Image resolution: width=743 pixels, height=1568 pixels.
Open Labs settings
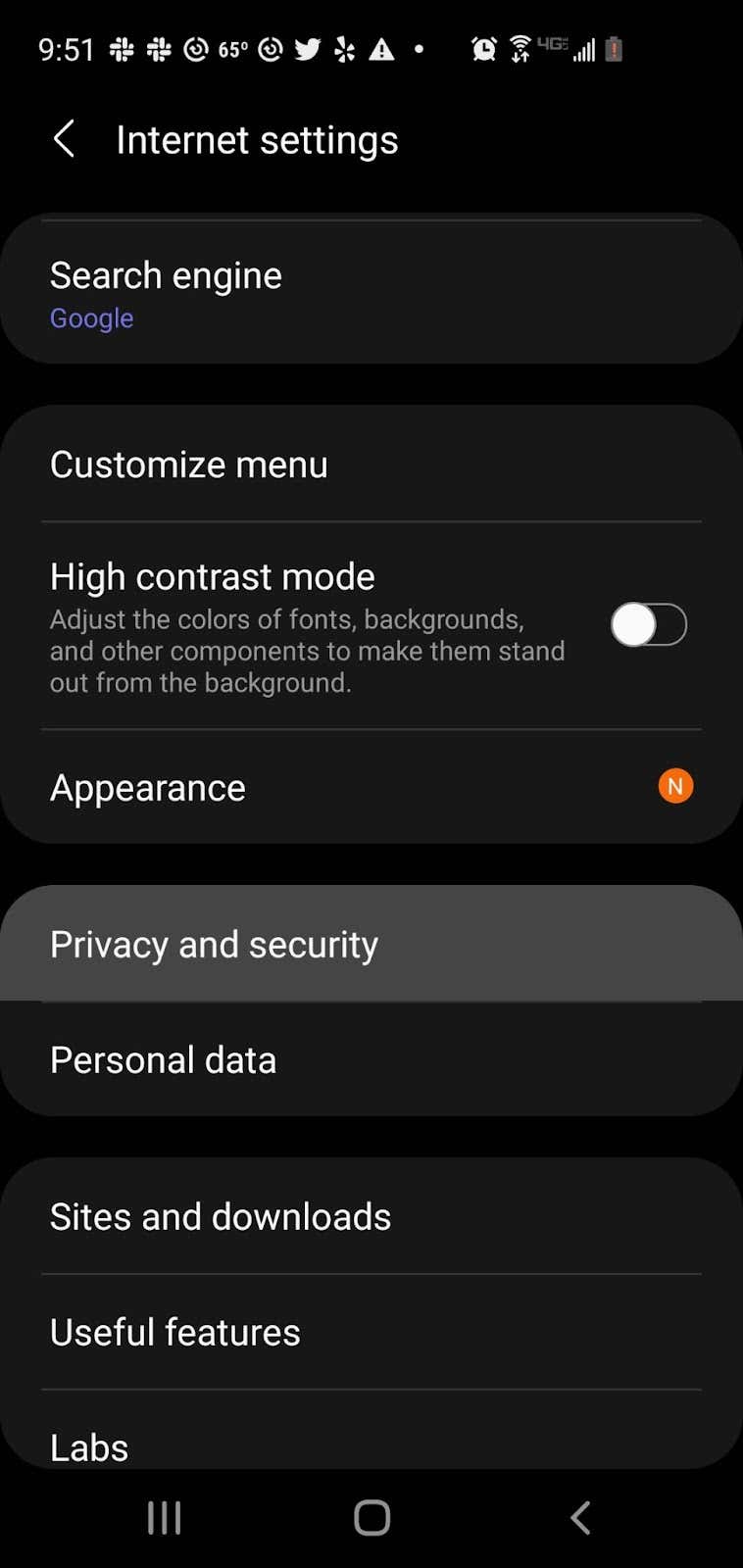(x=371, y=1445)
